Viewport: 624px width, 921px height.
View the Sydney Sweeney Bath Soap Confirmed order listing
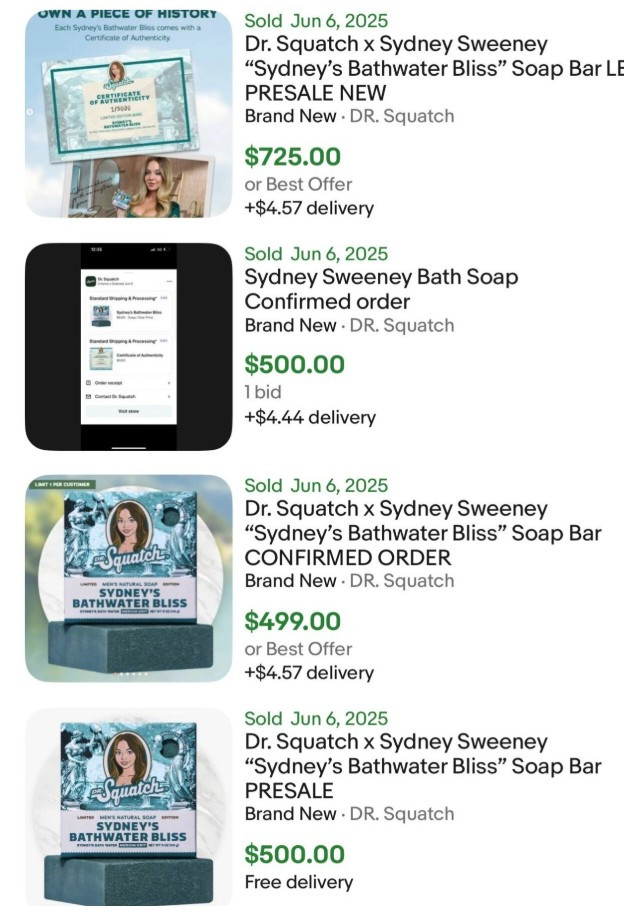point(381,289)
